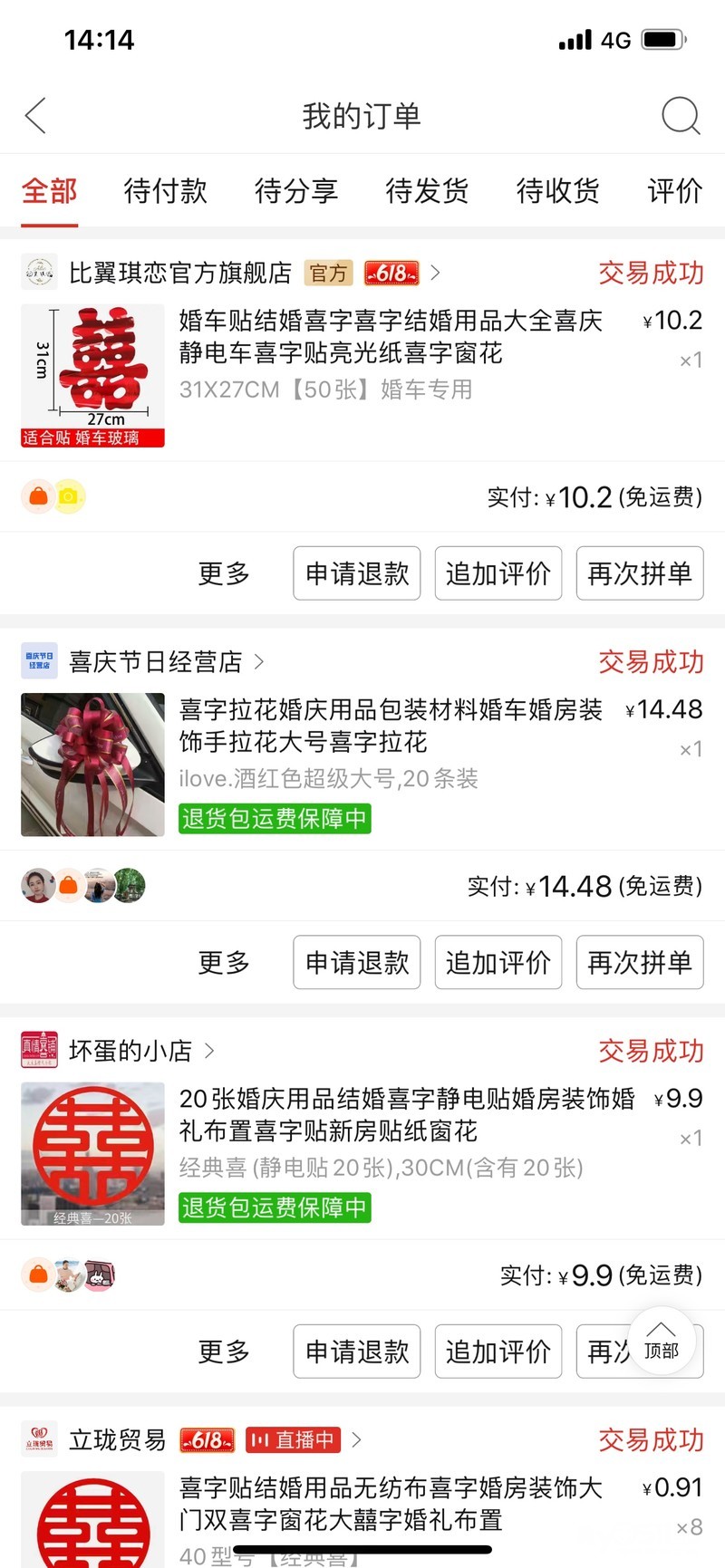This screenshot has height=1568, width=725.
Task: Visit the 坏蛋的小店 store
Action: point(130,1051)
